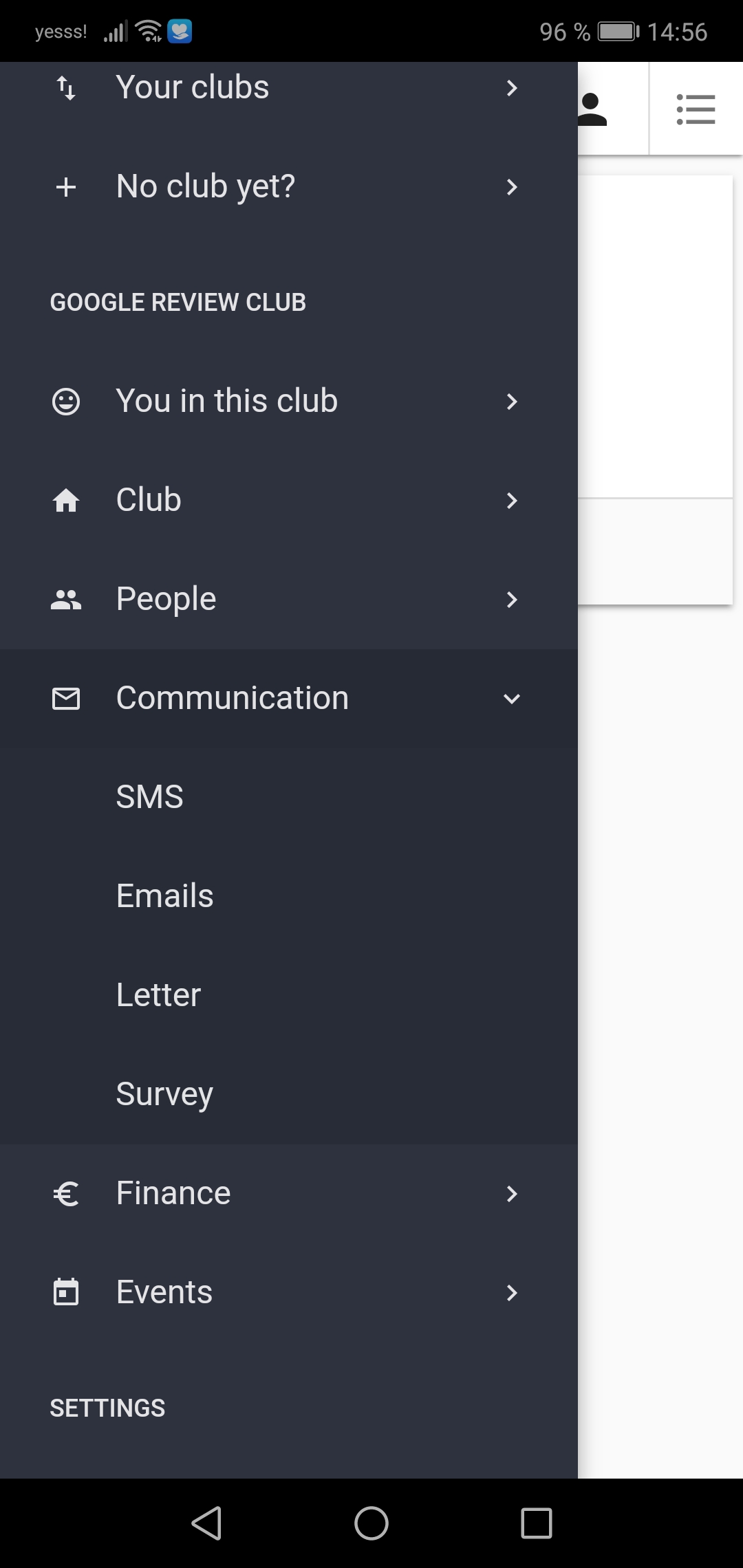Open the Survey page
The height and width of the screenshot is (1568, 743).
pos(164,1093)
